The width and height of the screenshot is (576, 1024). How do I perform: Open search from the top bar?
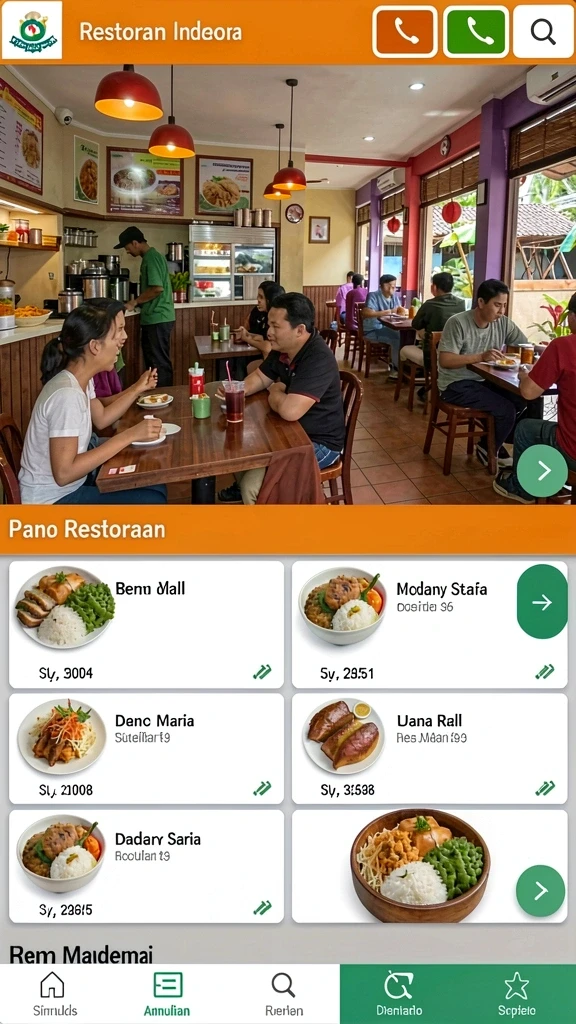[543, 31]
